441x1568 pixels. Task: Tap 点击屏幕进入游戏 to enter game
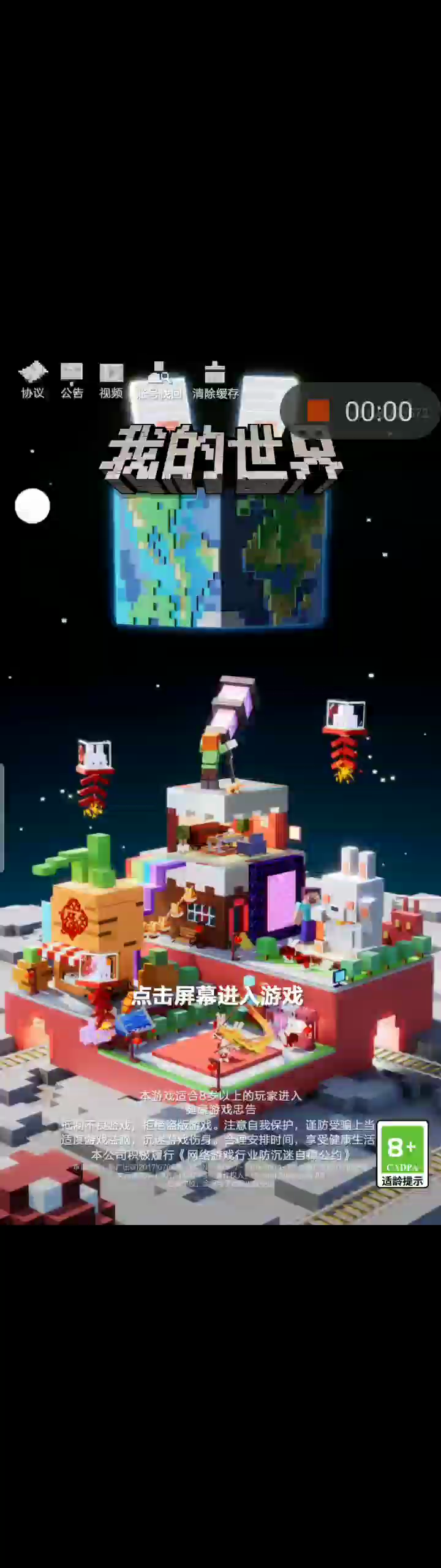click(218, 996)
